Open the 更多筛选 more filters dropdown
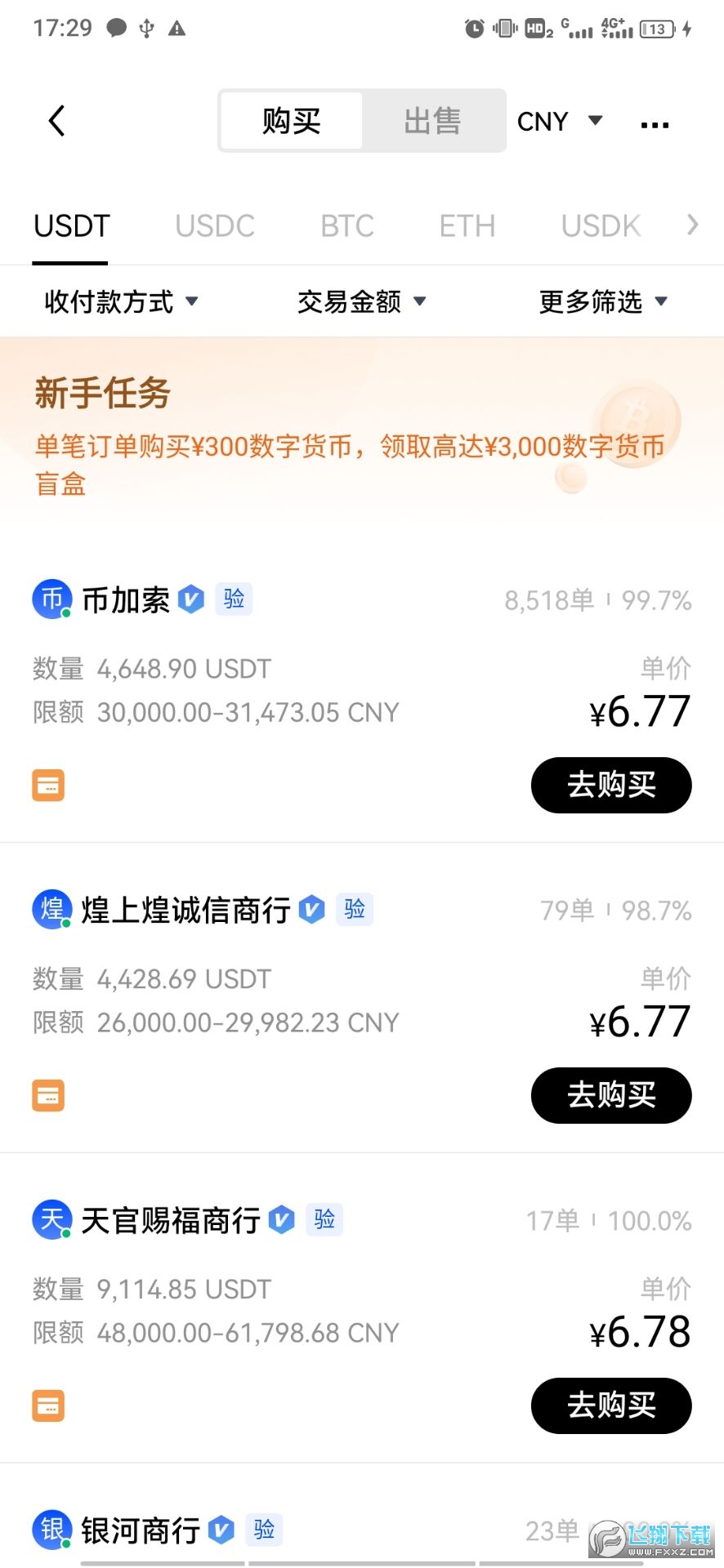Screen dimensions: 724x1568 603,301
